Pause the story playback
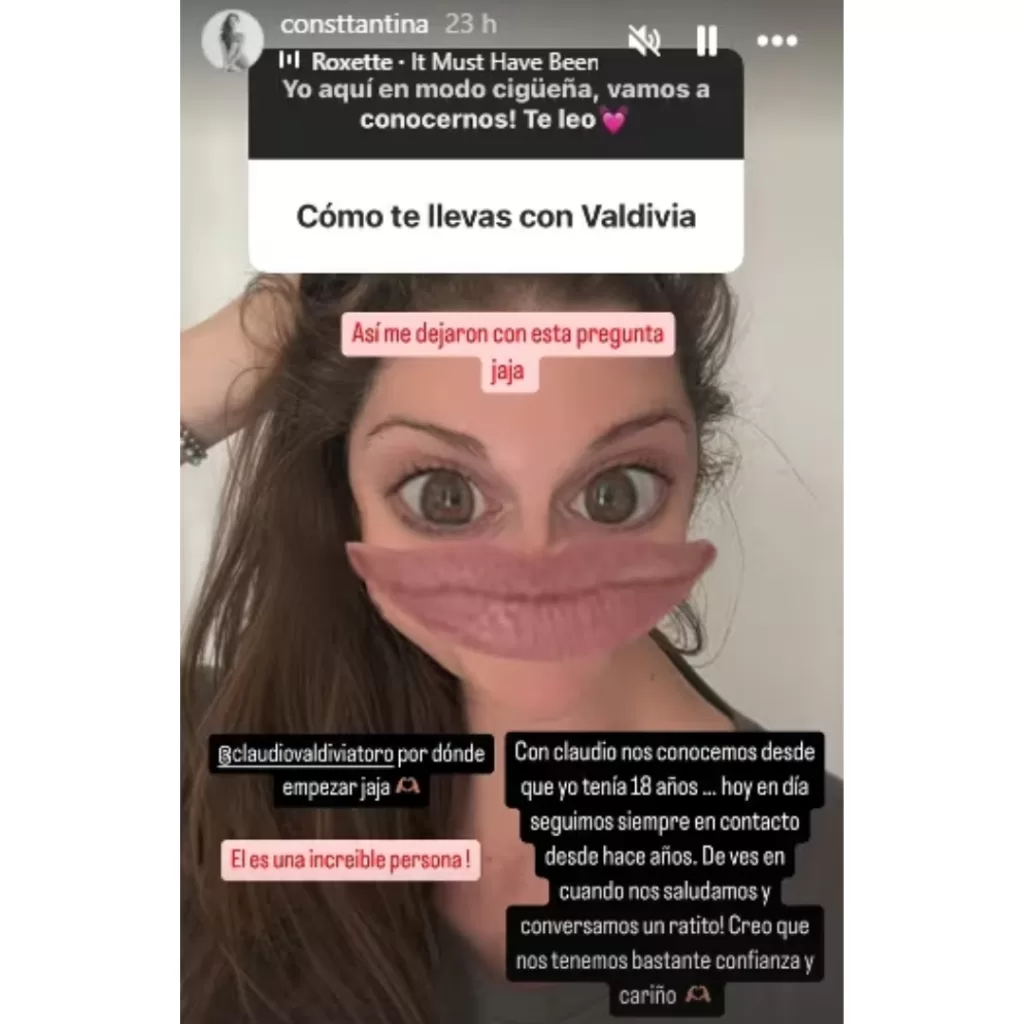The width and height of the screenshot is (1024, 1024). click(x=706, y=41)
